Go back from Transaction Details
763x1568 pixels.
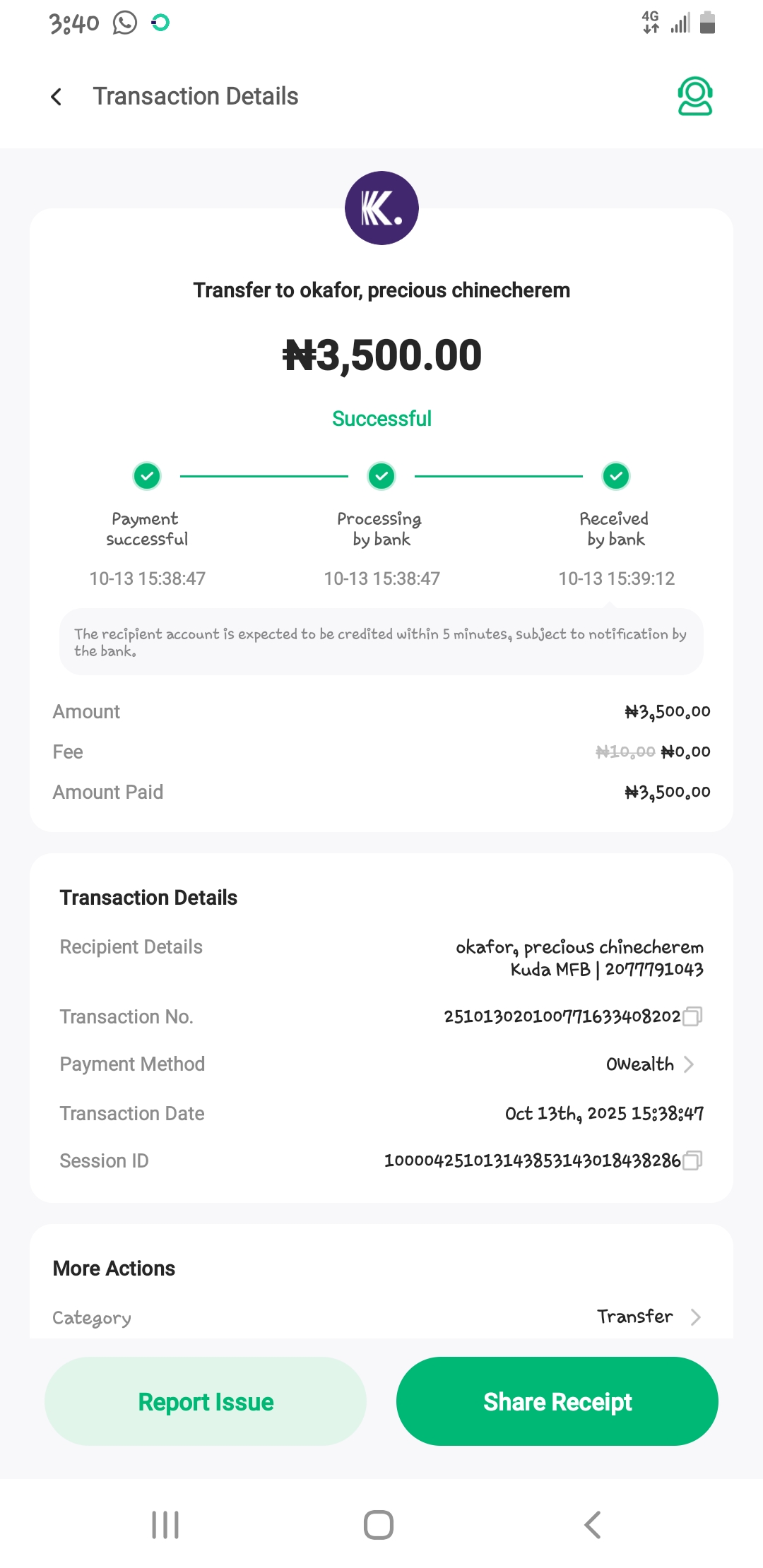57,97
